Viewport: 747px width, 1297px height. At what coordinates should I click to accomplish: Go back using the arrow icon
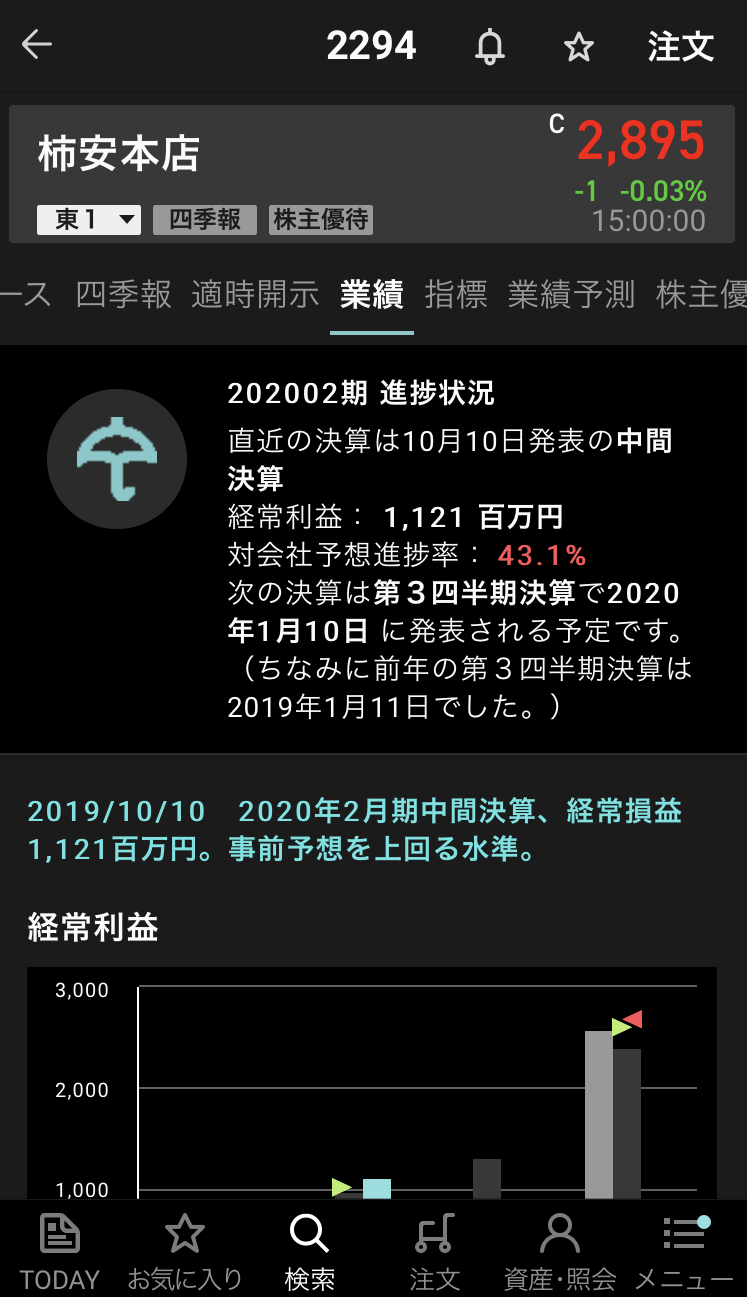click(x=37, y=45)
